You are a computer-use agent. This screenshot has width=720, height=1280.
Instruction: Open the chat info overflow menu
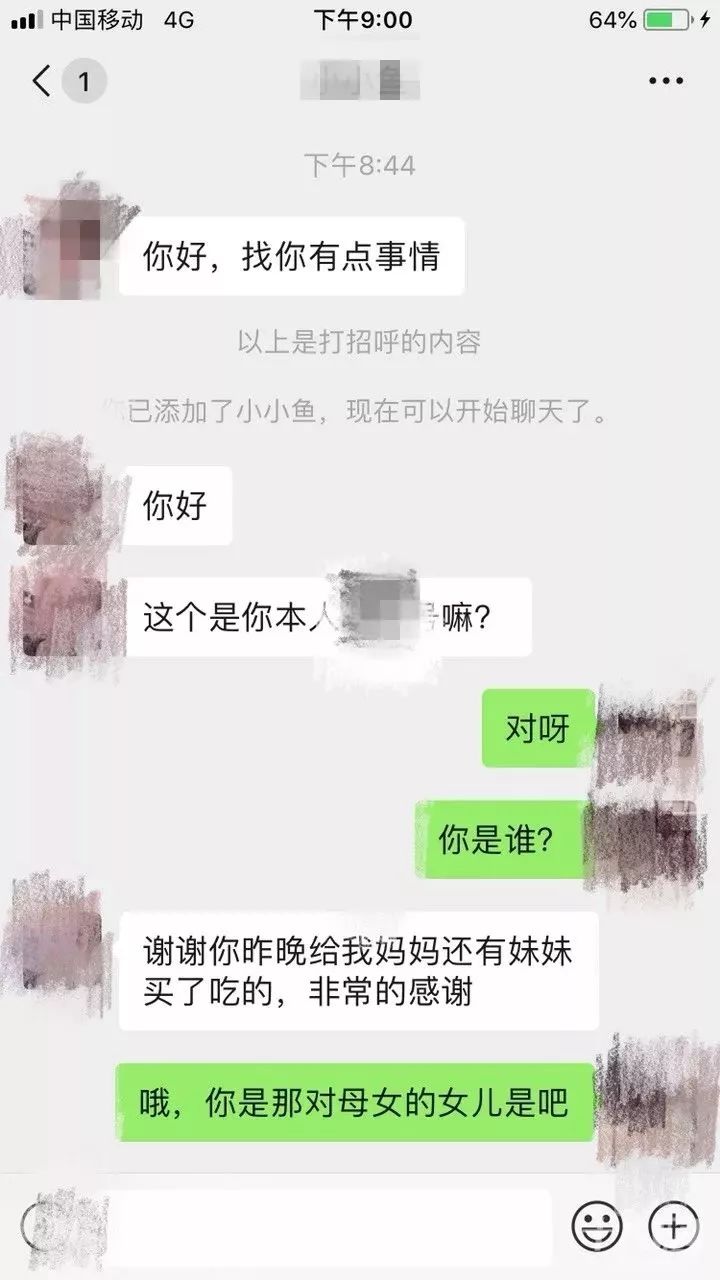pos(665,81)
